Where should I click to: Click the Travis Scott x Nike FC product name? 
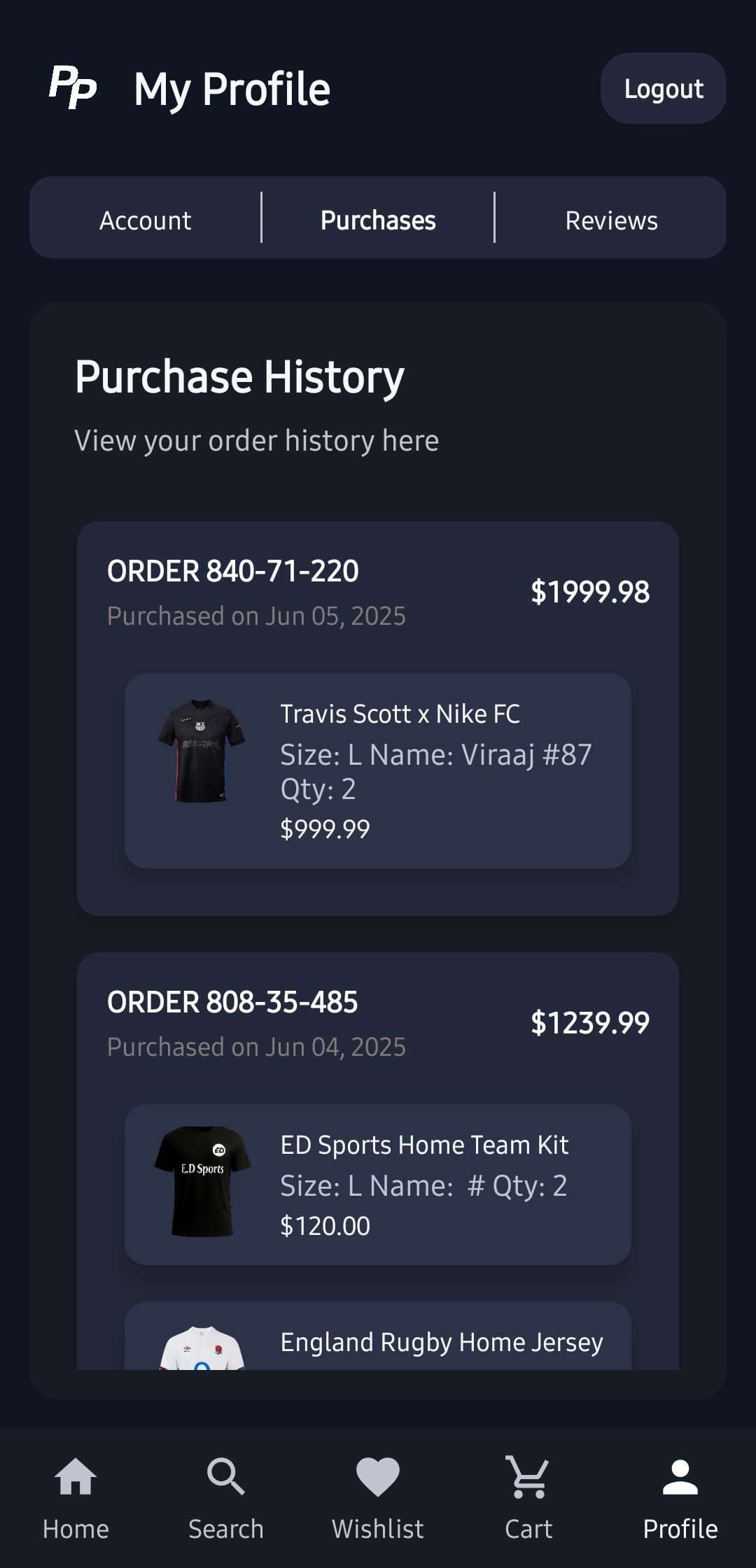point(400,714)
